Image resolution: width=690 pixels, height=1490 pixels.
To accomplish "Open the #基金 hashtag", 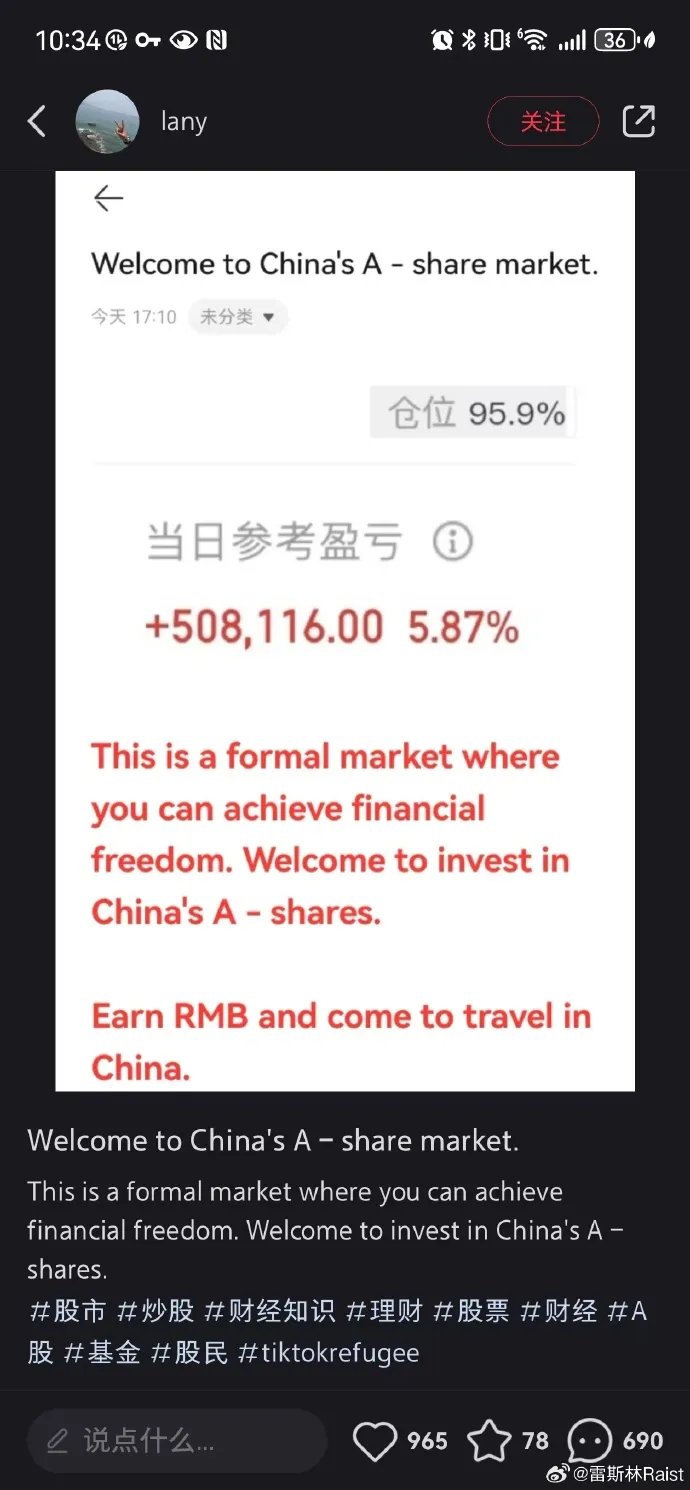I will [102, 1353].
